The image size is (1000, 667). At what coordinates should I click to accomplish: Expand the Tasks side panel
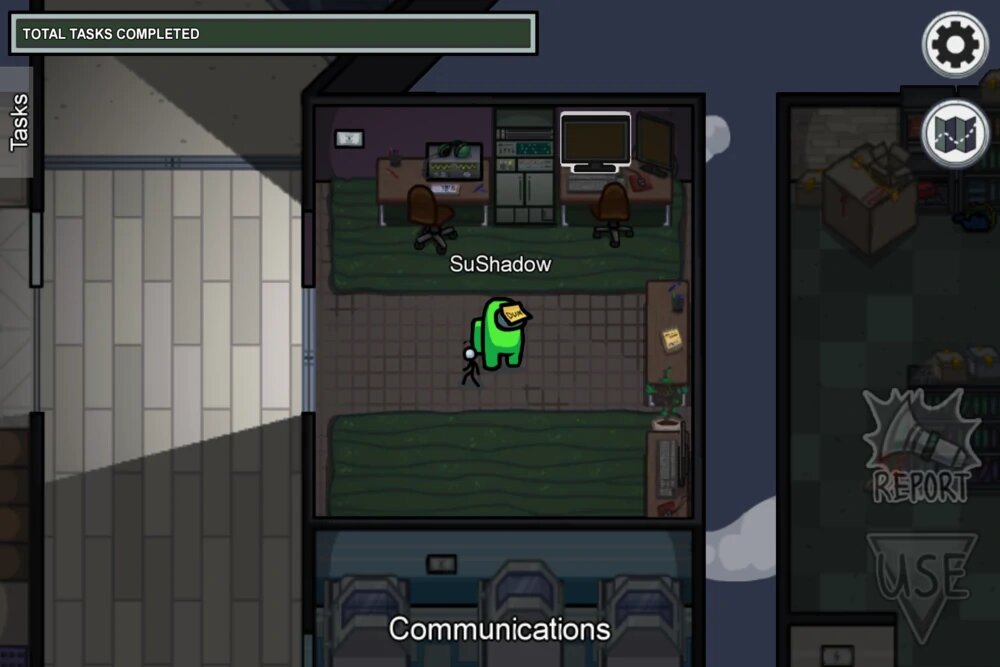tap(18, 122)
